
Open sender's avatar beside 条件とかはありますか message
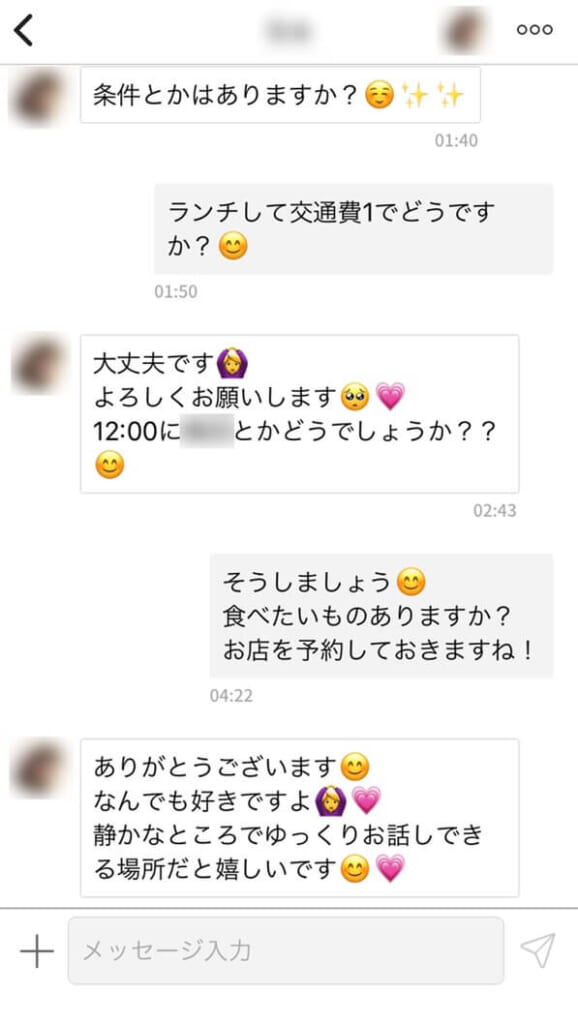click(x=37, y=98)
